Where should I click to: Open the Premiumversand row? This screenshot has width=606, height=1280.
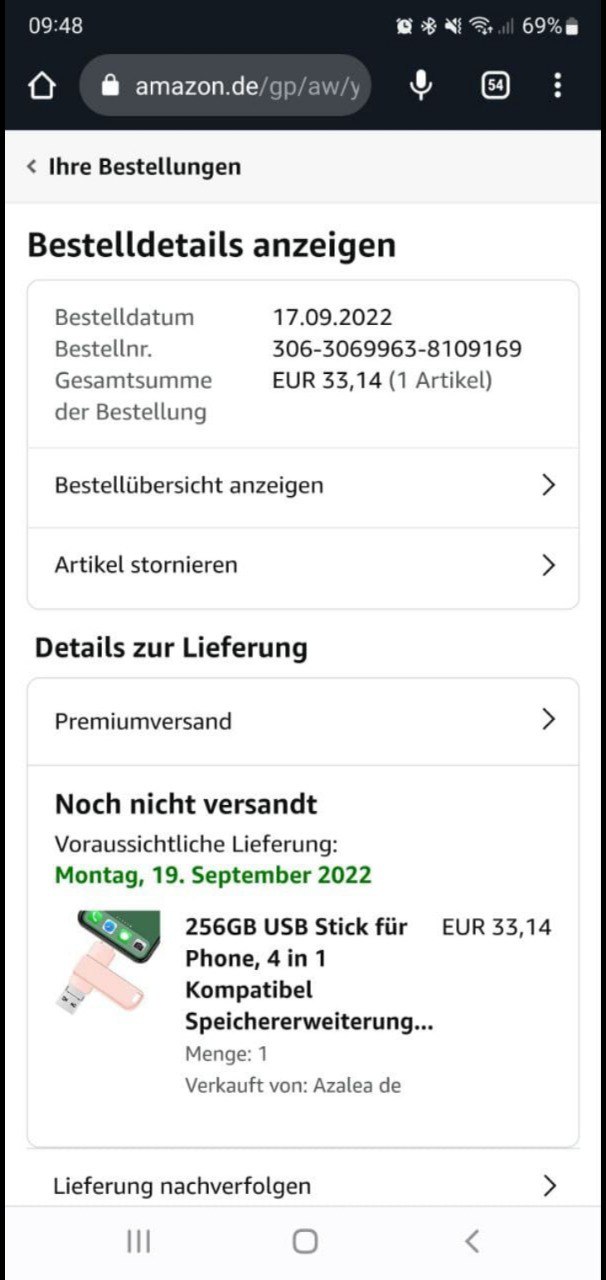303,721
